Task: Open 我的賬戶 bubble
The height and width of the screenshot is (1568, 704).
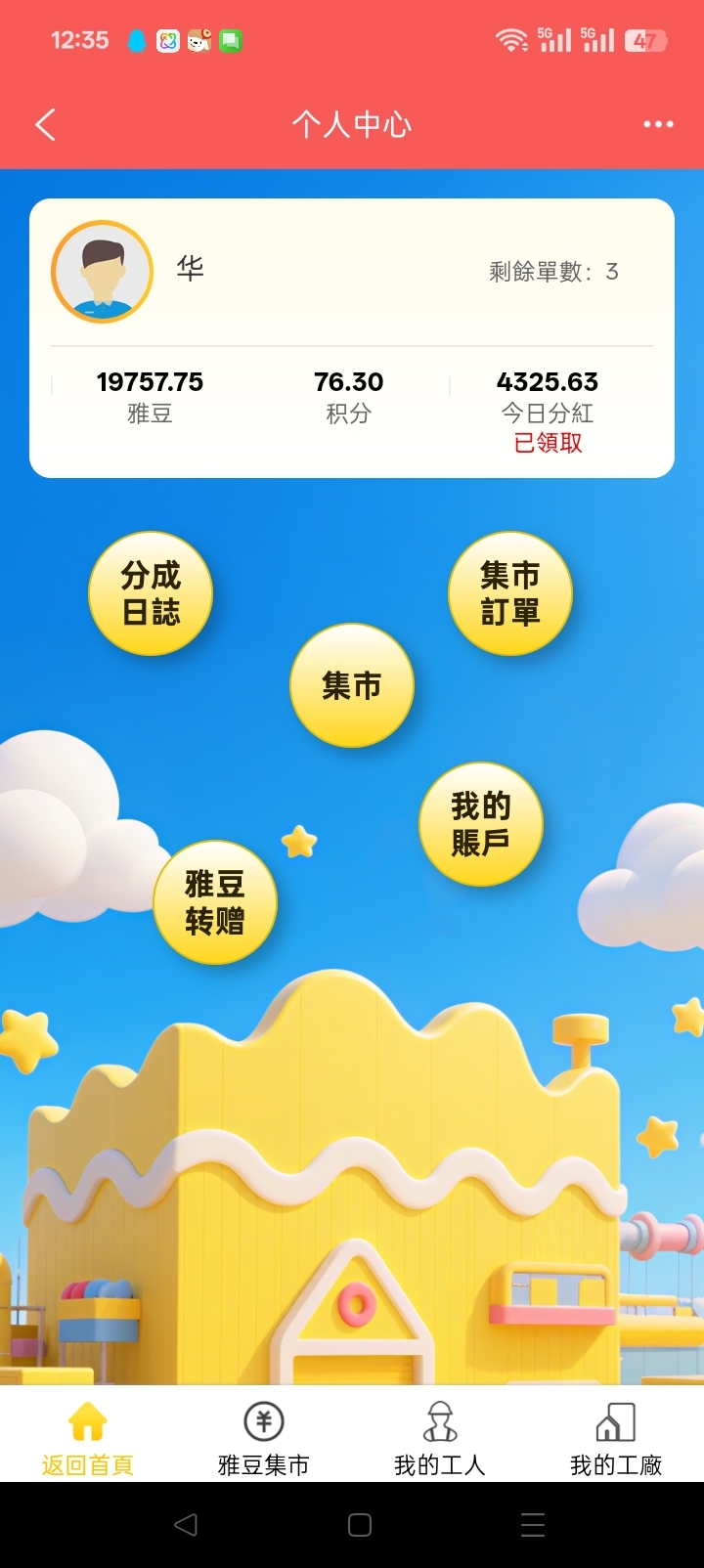Action: click(480, 824)
